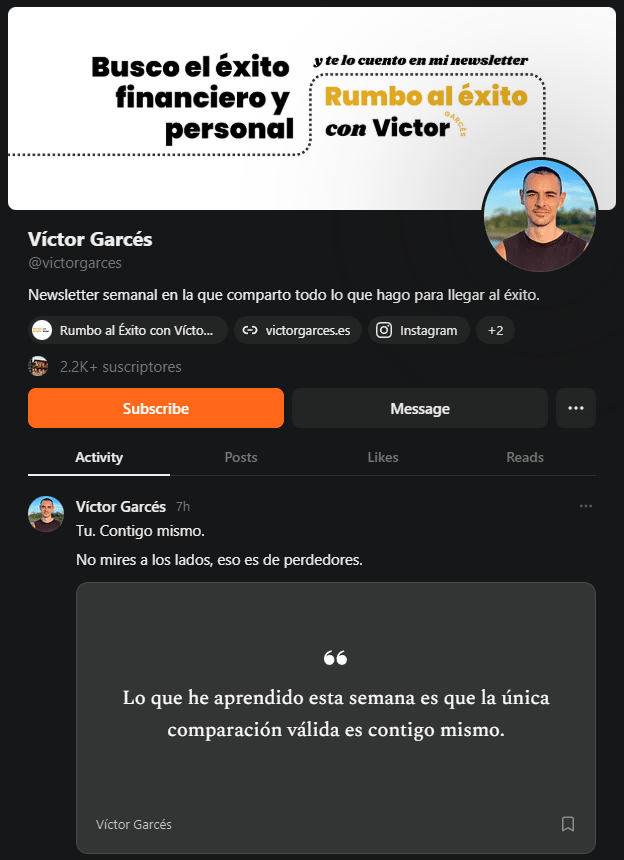Switch to the Reads tab
624x860 pixels.
pyautogui.click(x=525, y=457)
